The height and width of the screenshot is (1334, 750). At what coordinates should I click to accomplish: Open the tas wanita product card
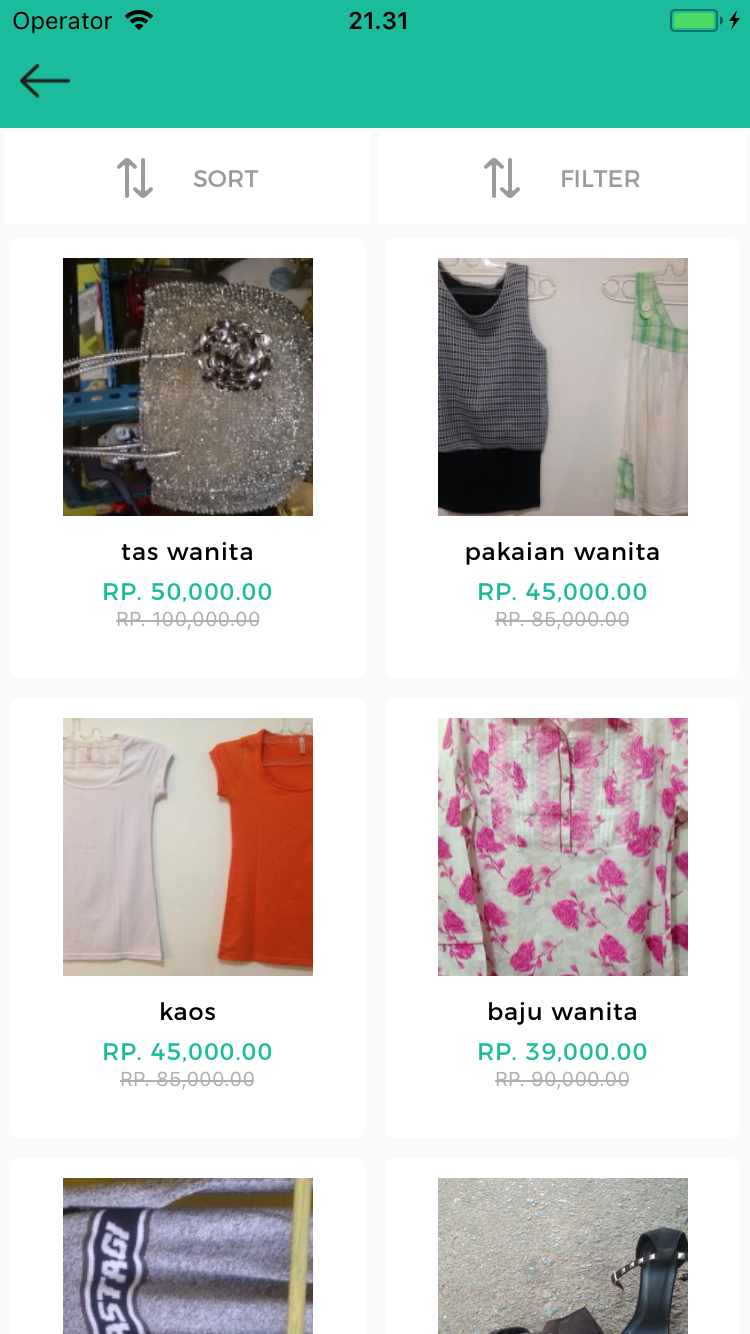coord(188,457)
